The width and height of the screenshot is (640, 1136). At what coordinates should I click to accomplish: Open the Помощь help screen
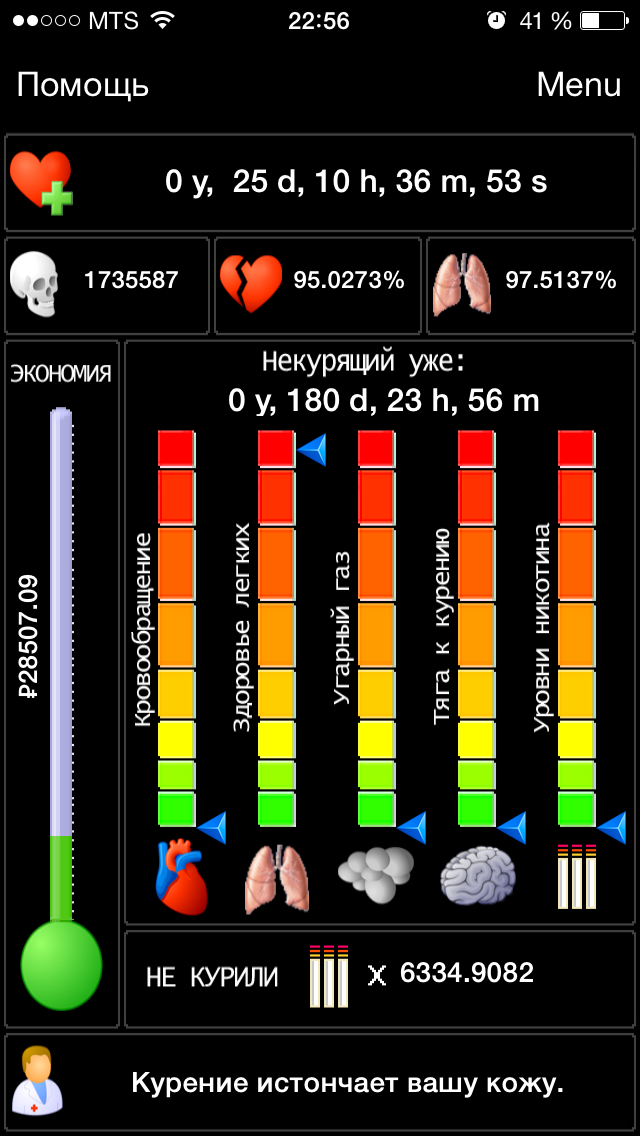(83, 86)
